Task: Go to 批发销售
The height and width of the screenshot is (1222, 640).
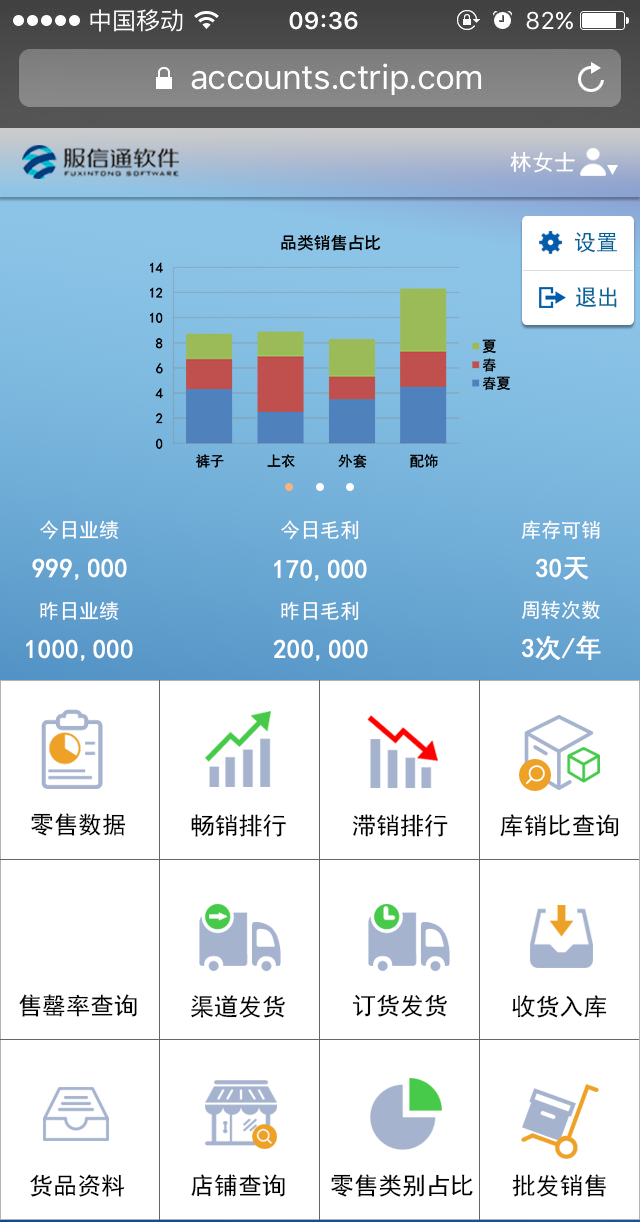Action: pos(559,1130)
